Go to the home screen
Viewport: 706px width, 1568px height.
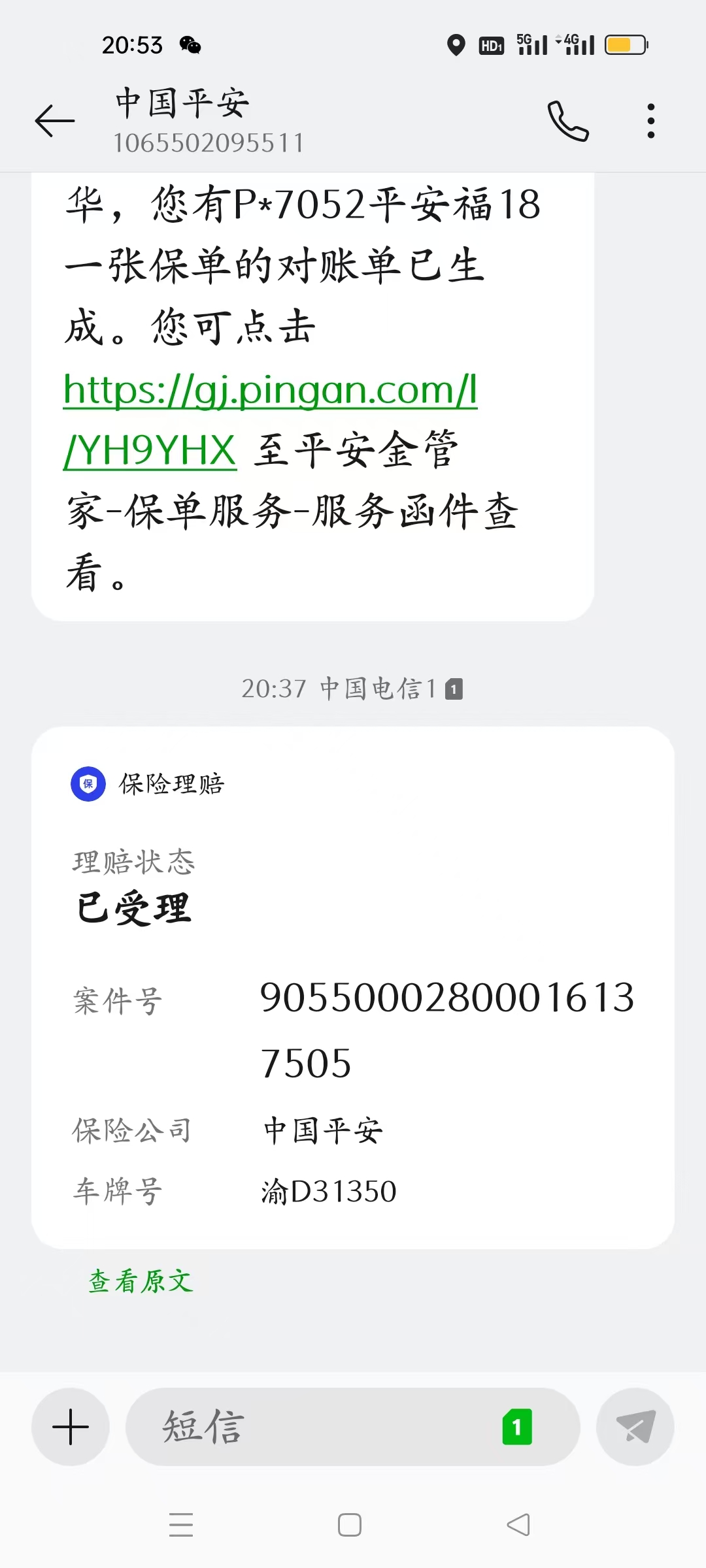[x=350, y=1525]
